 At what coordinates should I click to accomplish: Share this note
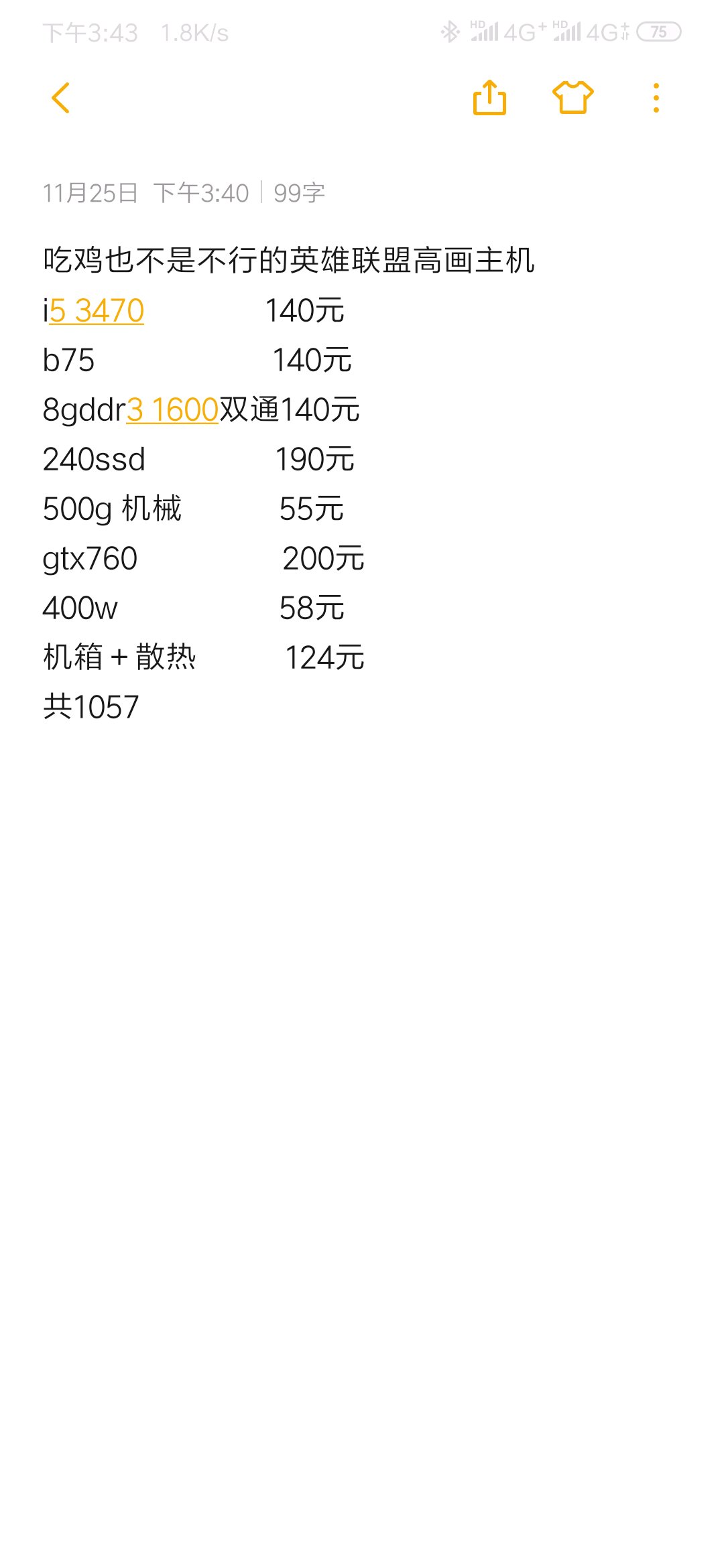pos(489,98)
